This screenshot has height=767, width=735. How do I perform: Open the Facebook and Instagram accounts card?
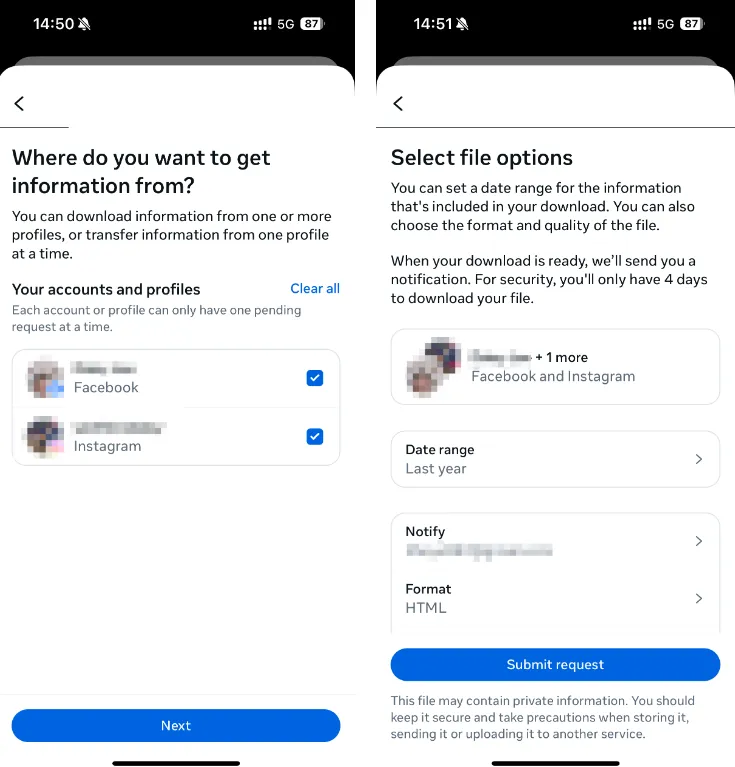pos(555,367)
